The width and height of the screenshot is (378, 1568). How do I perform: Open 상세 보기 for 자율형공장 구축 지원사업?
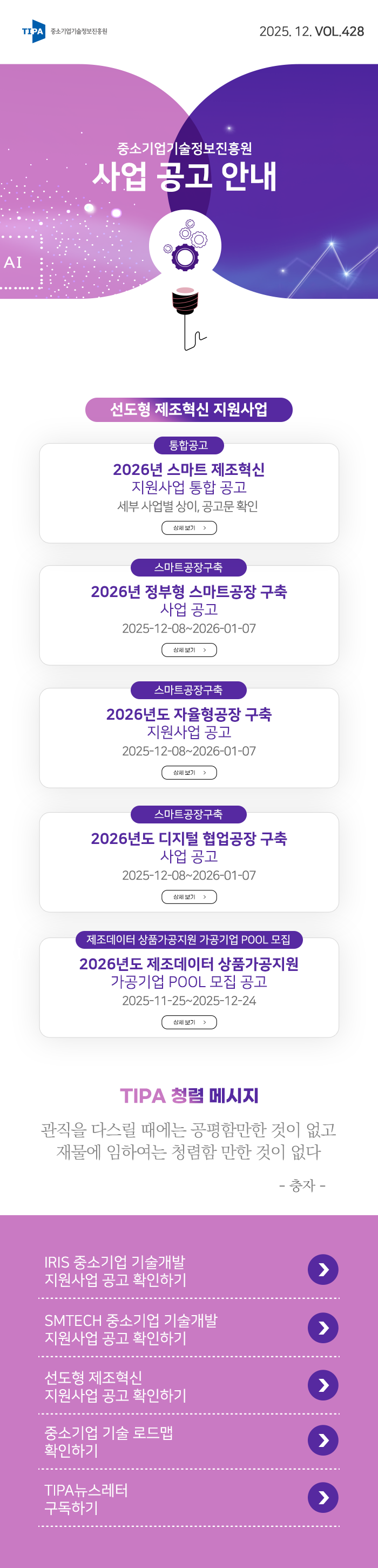188,773
